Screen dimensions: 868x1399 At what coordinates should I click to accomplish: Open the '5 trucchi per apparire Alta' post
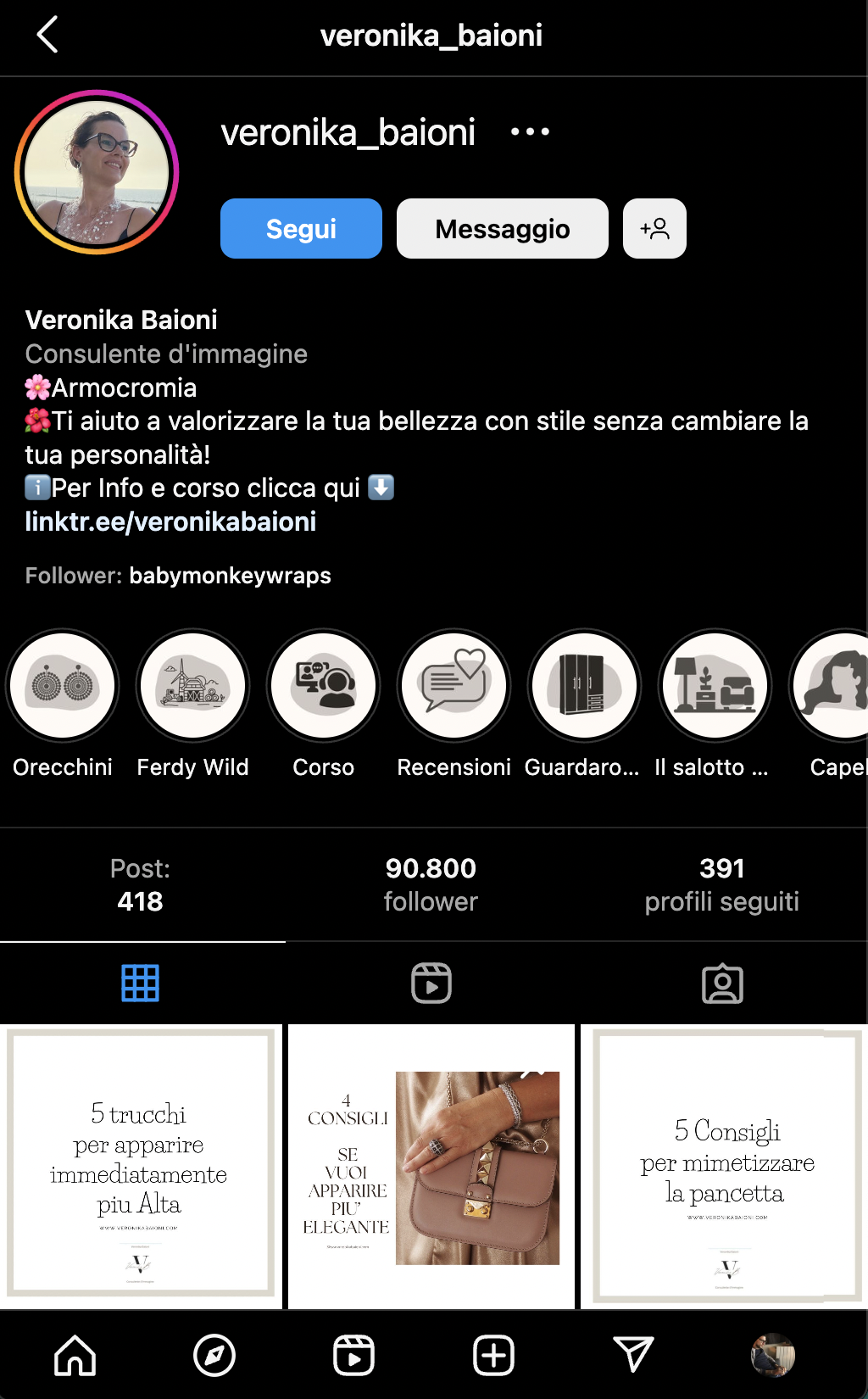pos(141,1166)
